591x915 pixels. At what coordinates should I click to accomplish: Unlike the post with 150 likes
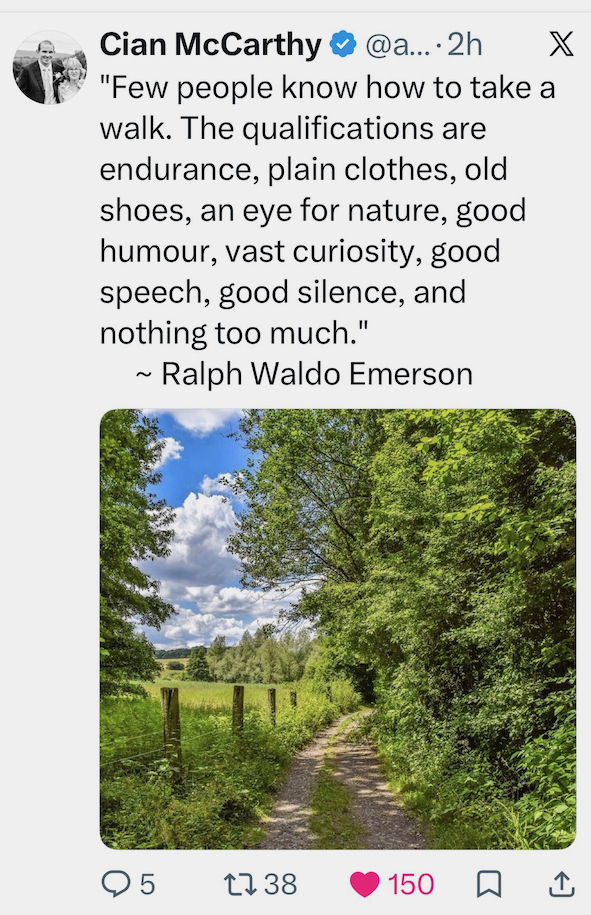pos(391,883)
